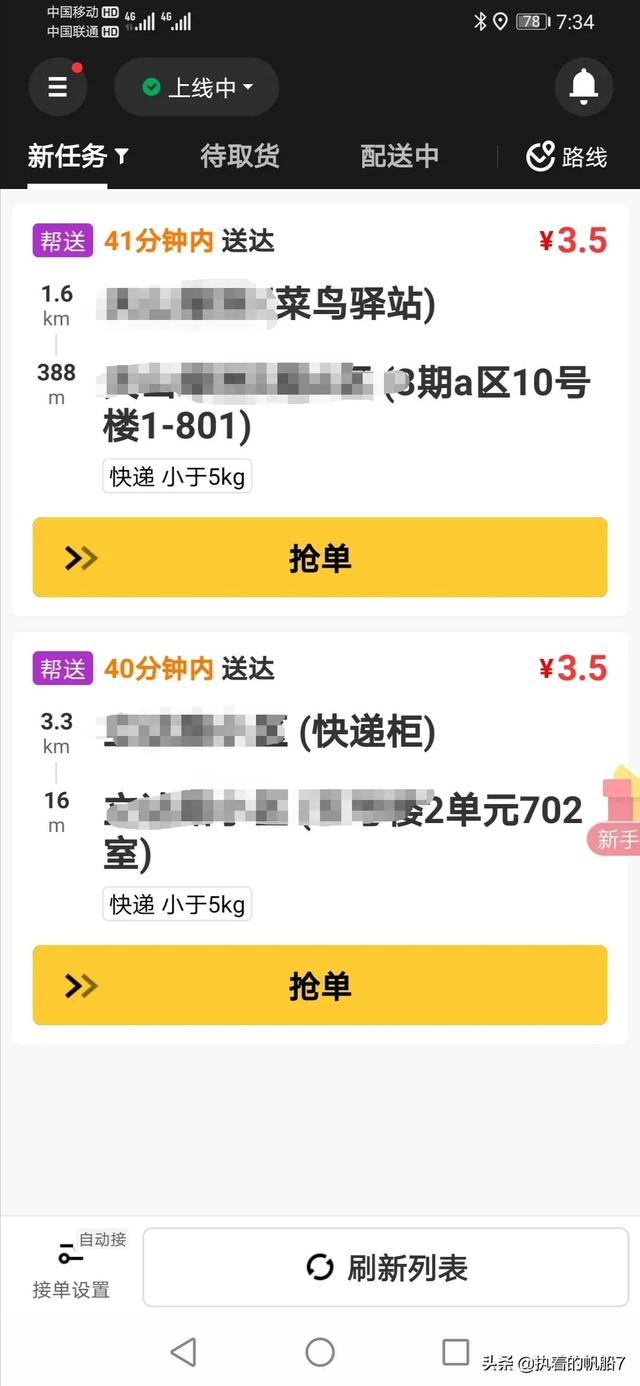This screenshot has height=1386, width=640.
Task: Open the 新手 gift floating badge
Action: (617, 812)
